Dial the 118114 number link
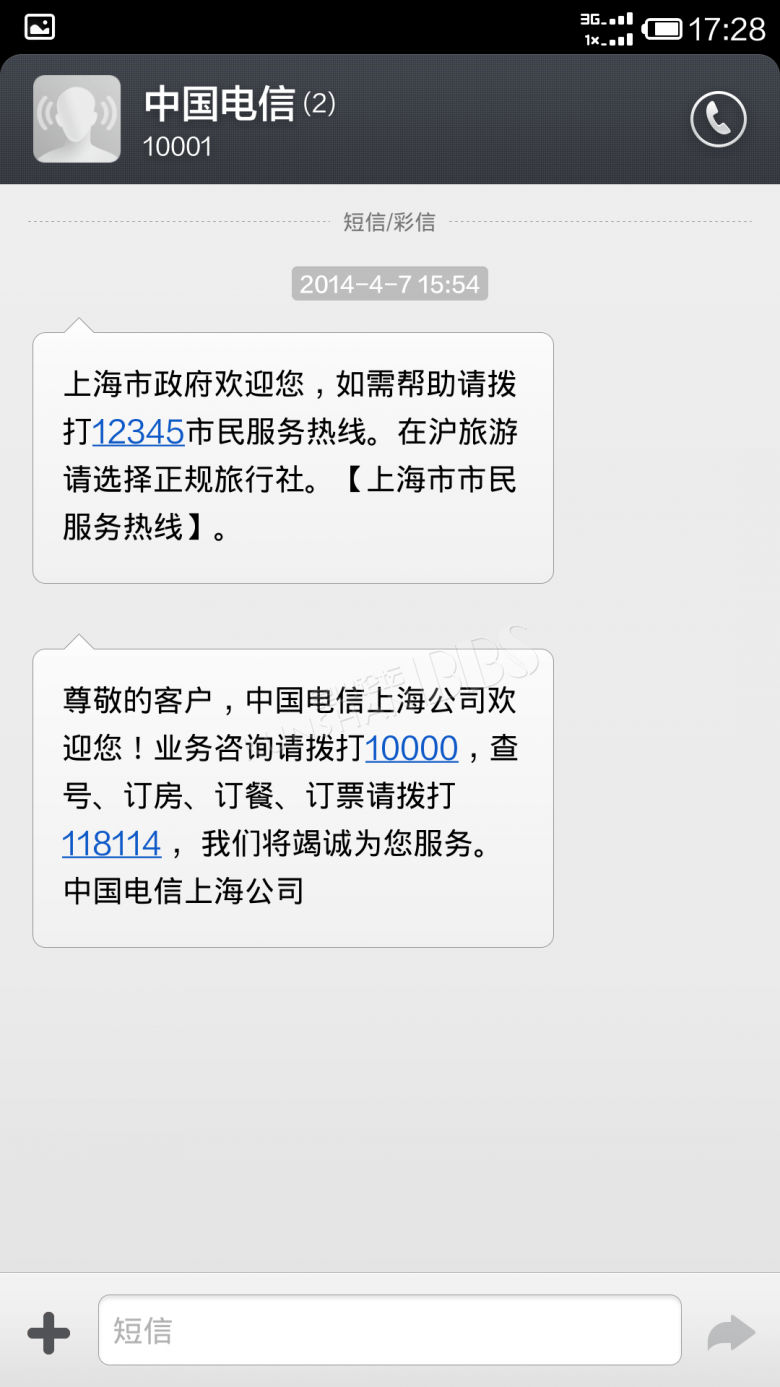The height and width of the screenshot is (1387, 780). pyautogui.click(x=111, y=844)
